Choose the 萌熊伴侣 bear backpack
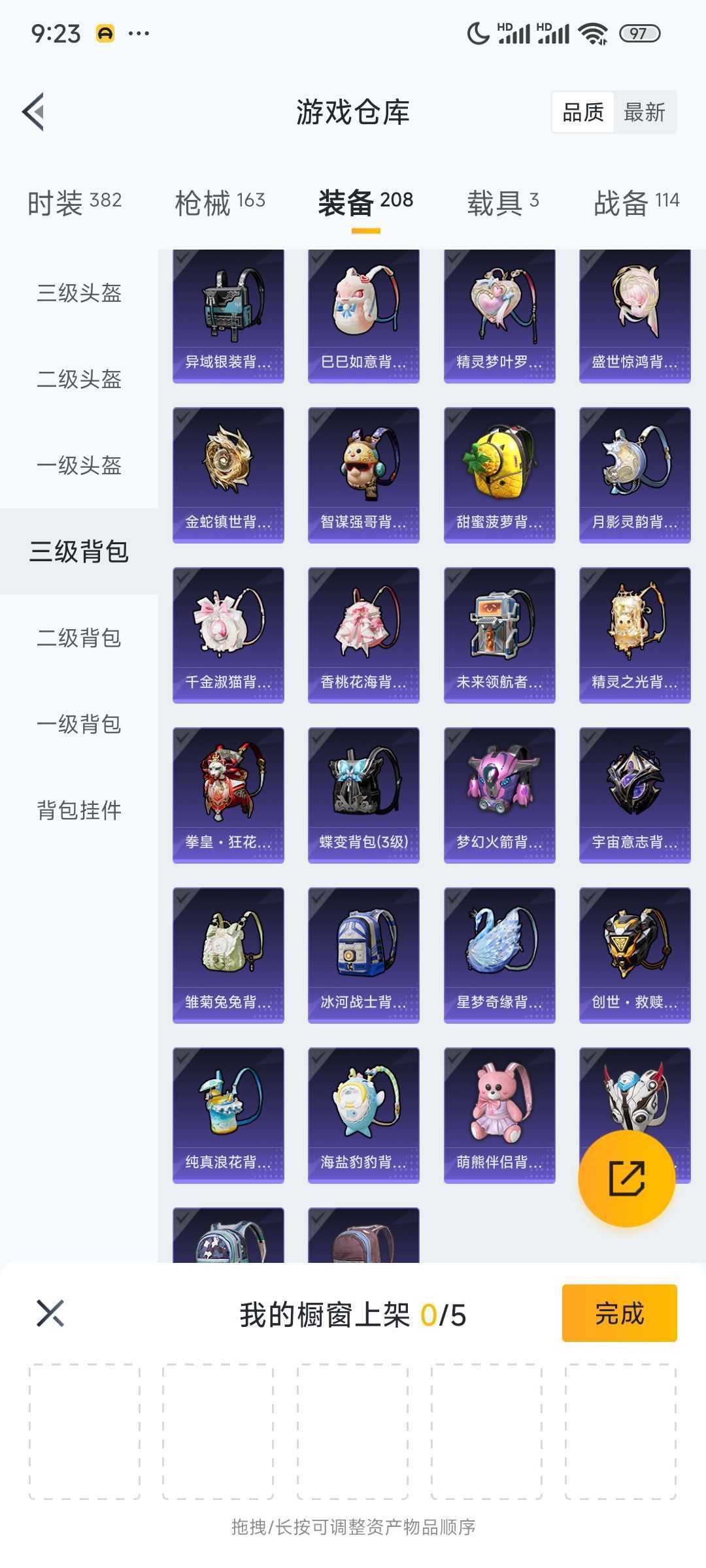 point(499,1115)
